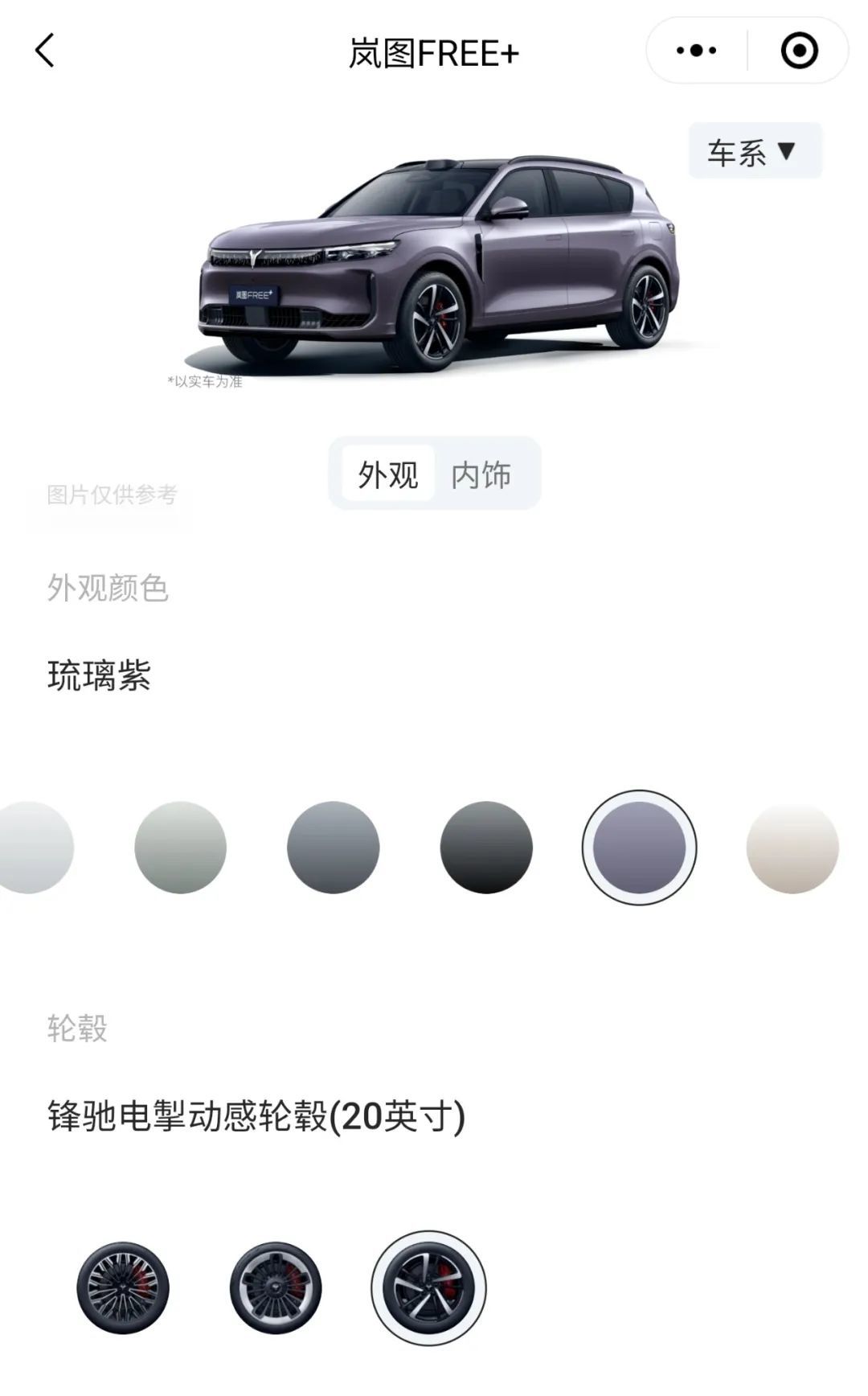Select the 外观 tab
Image resolution: width=868 pixels, height=1396 pixels.
click(388, 474)
